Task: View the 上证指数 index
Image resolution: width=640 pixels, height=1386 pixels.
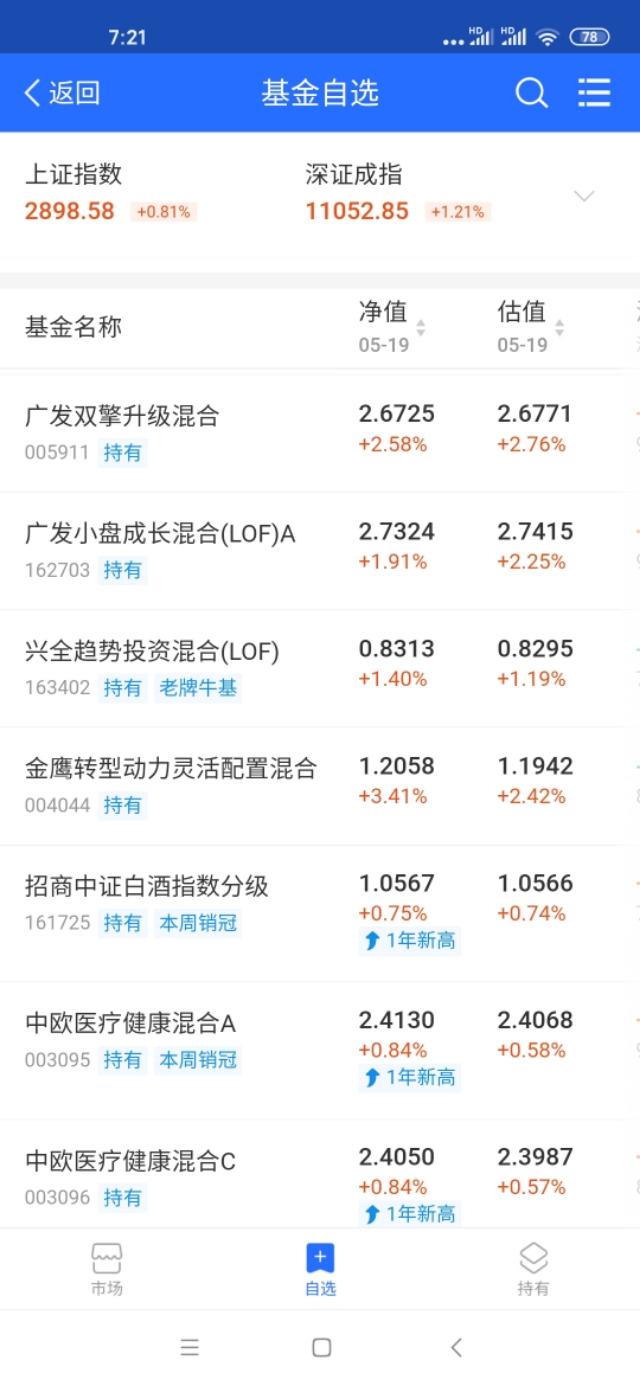Action: tap(110, 192)
